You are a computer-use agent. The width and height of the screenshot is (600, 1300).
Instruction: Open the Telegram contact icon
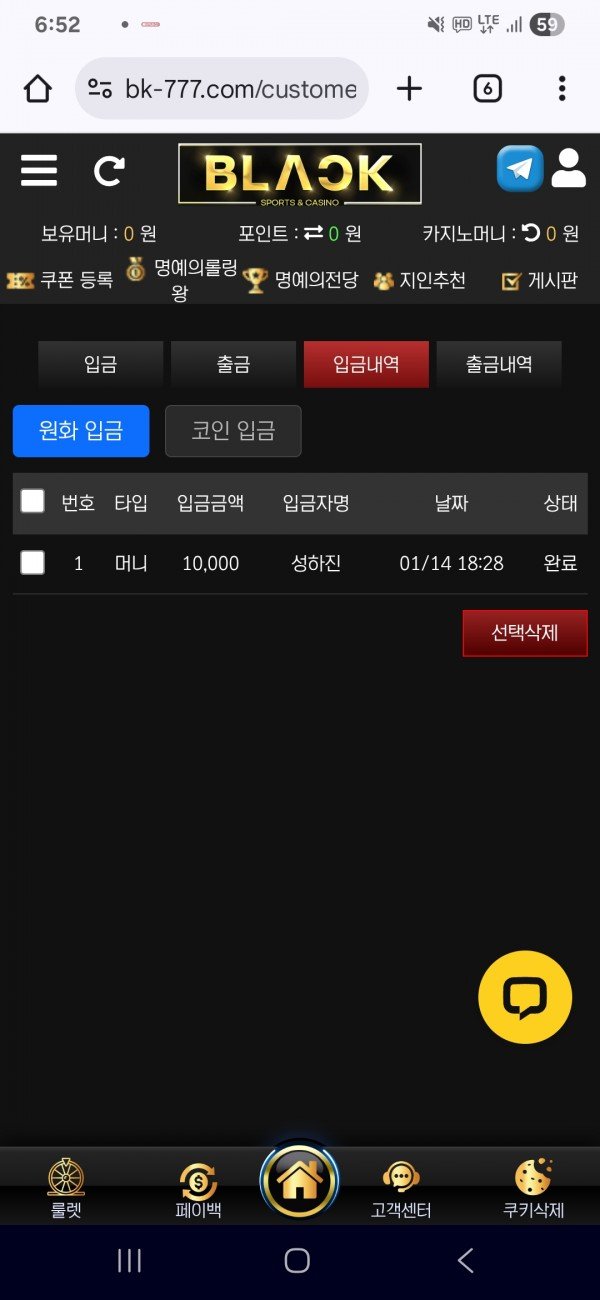click(520, 169)
